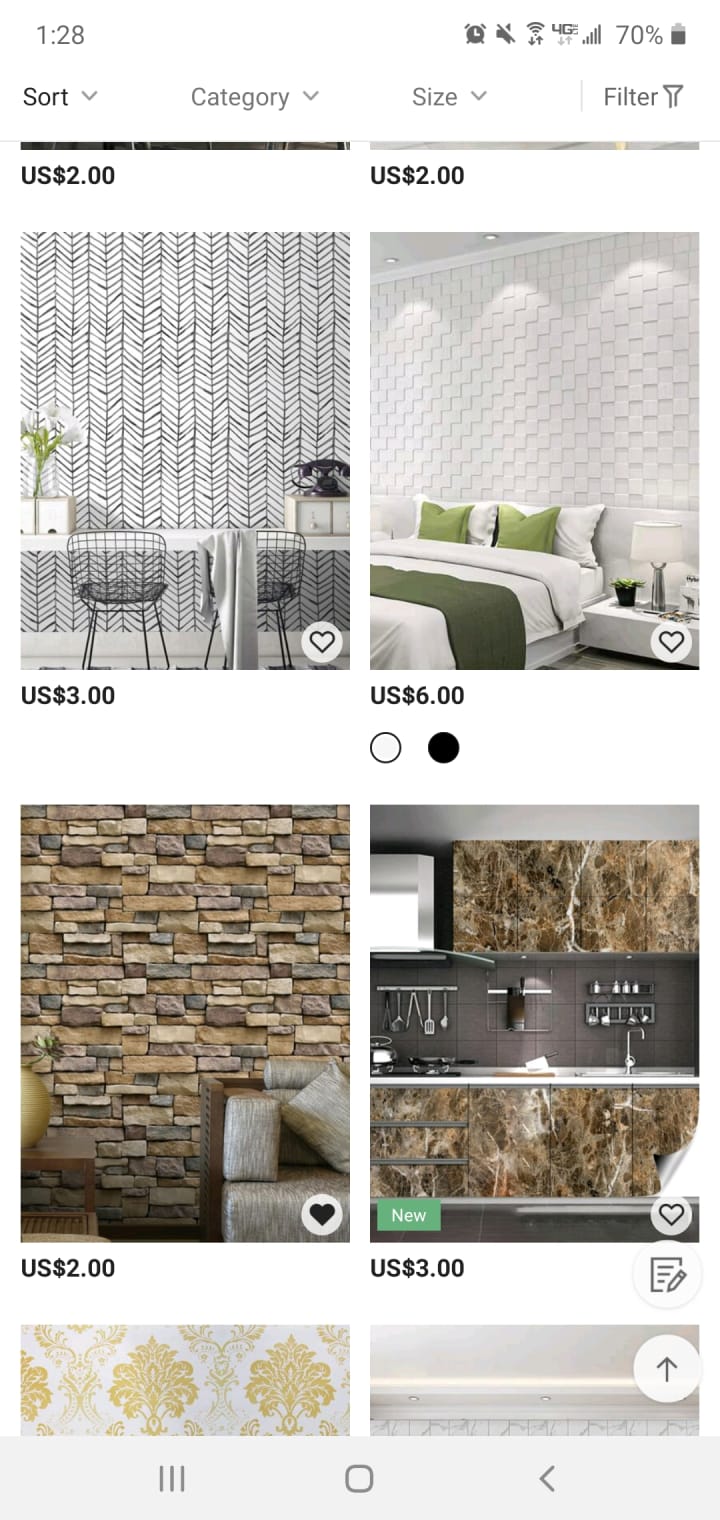The image size is (720, 1520).
Task: Open the Sort dropdown
Action: coord(60,97)
